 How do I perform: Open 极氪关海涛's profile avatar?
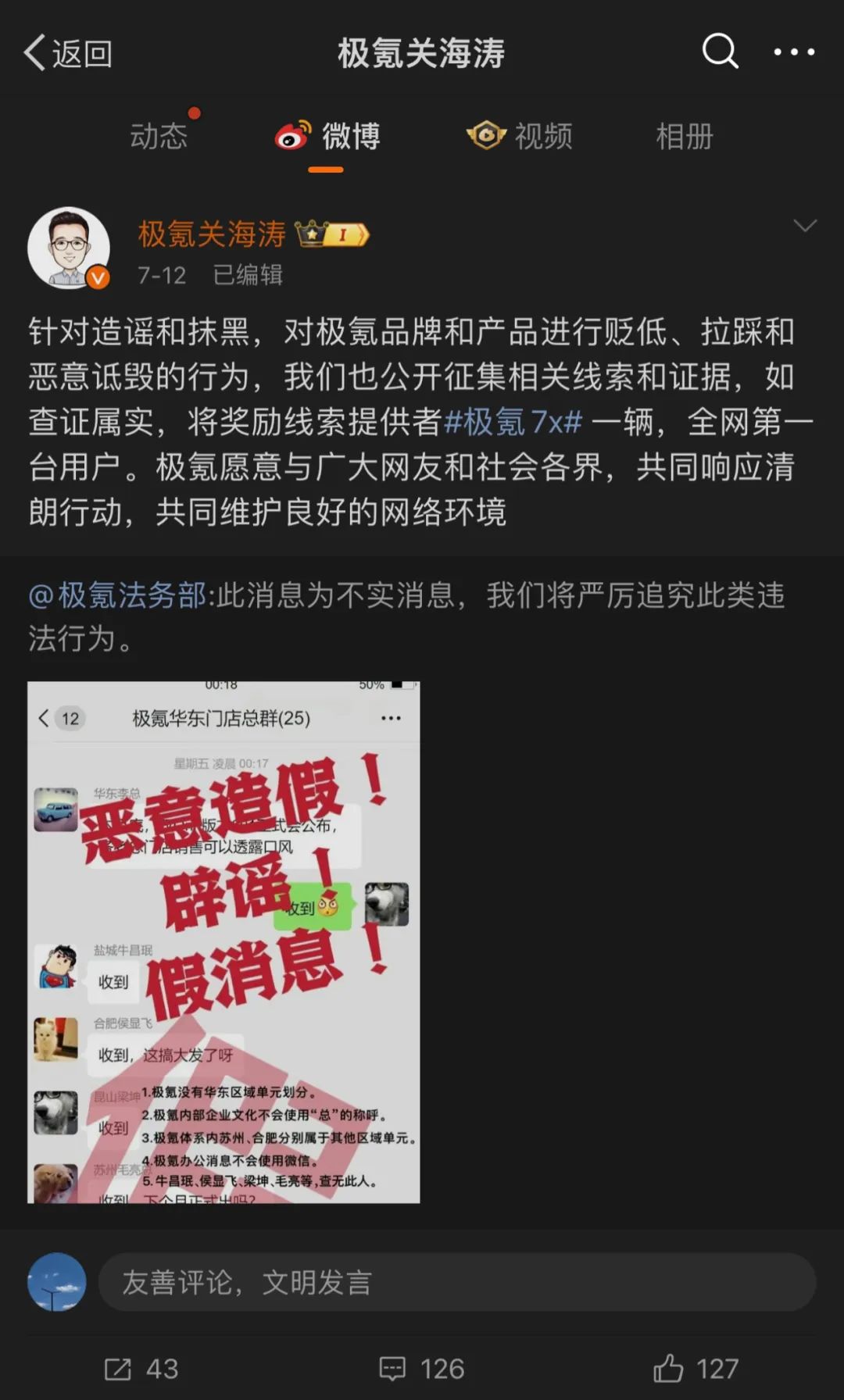pyautogui.click(x=69, y=248)
